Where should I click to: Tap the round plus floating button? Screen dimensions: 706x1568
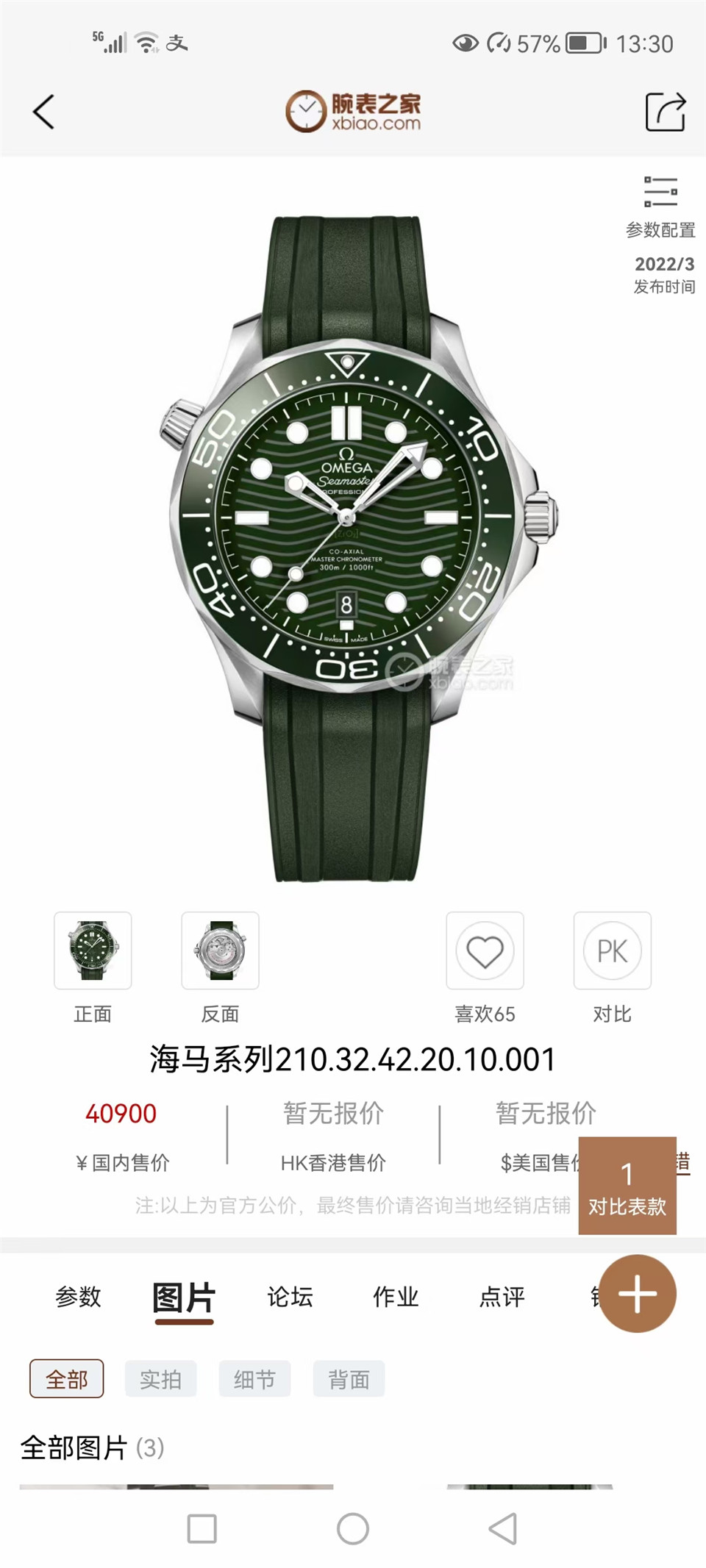click(638, 1294)
